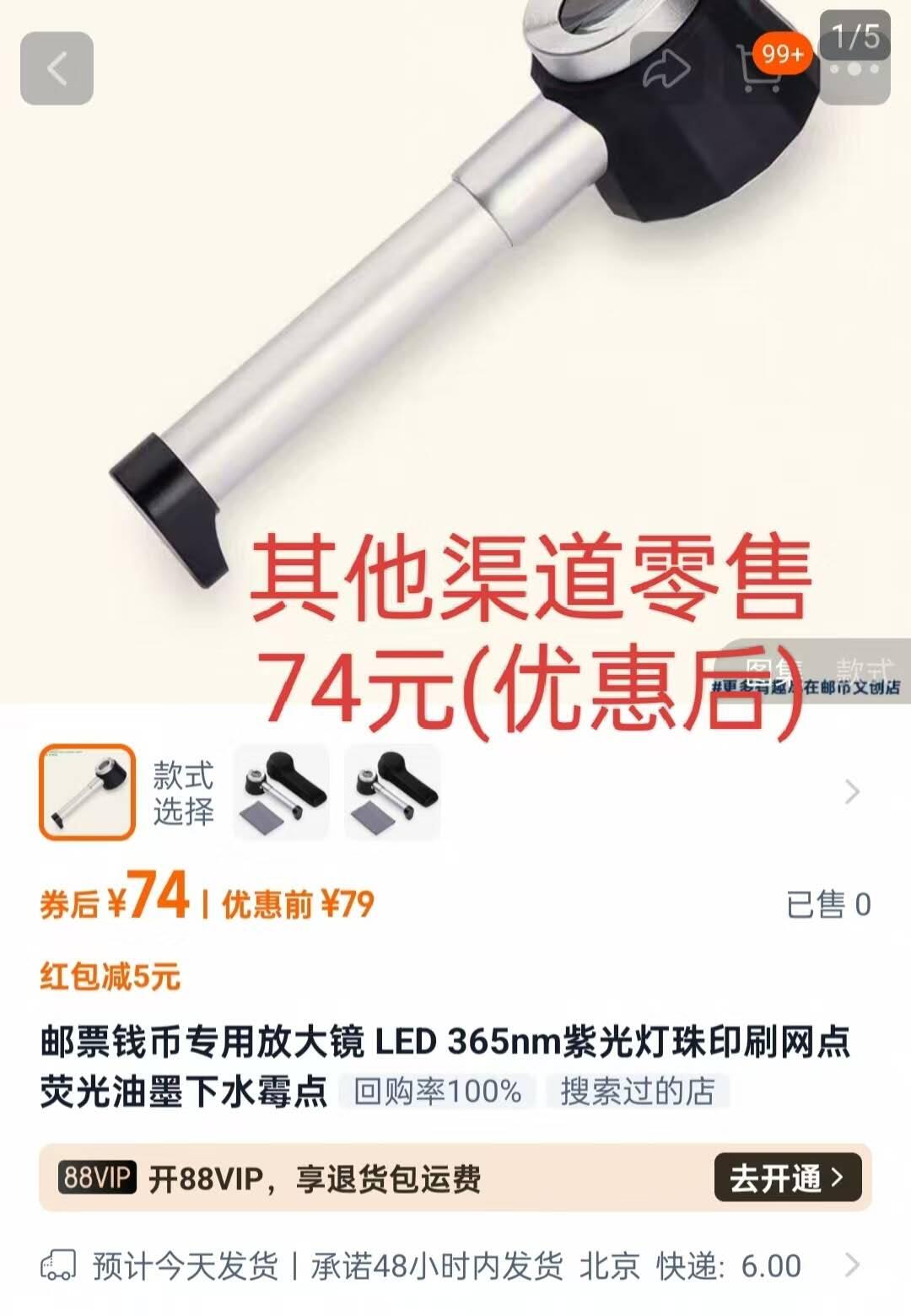Tap the 红包减5元 coupon label
Screen dimensions: 911x1316
[x=111, y=977]
